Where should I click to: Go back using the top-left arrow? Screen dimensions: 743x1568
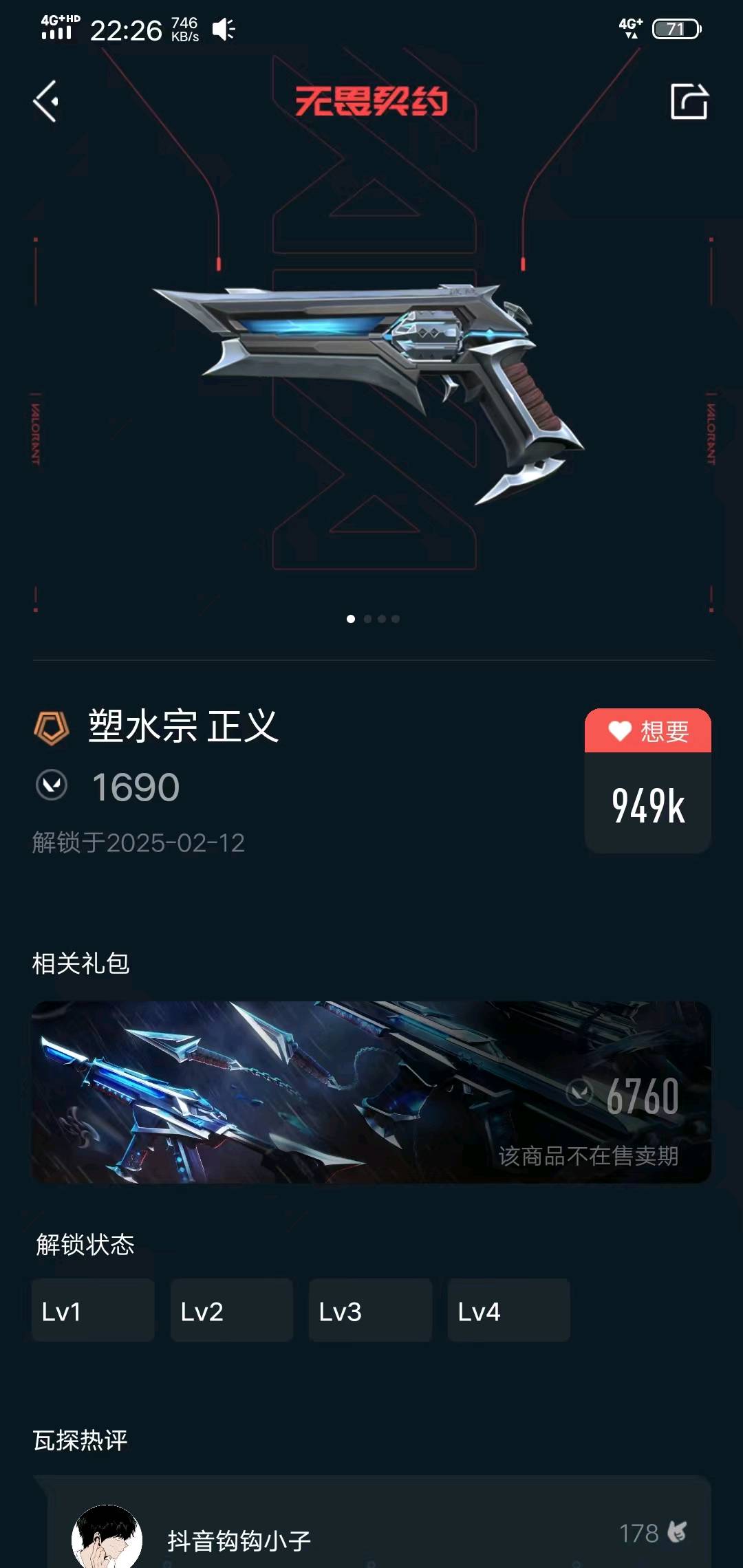tap(46, 102)
